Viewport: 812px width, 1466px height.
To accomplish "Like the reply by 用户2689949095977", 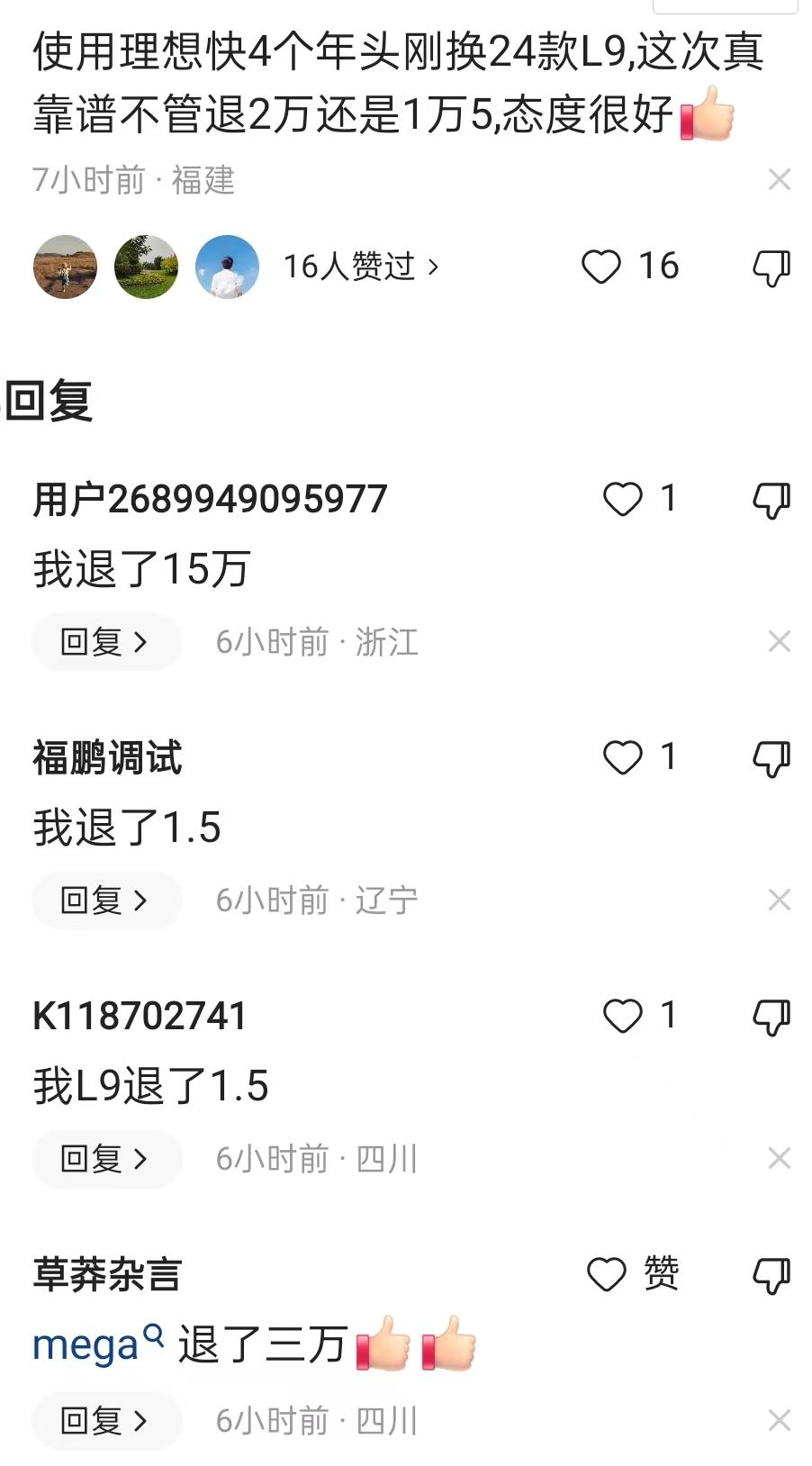I will 623,499.
